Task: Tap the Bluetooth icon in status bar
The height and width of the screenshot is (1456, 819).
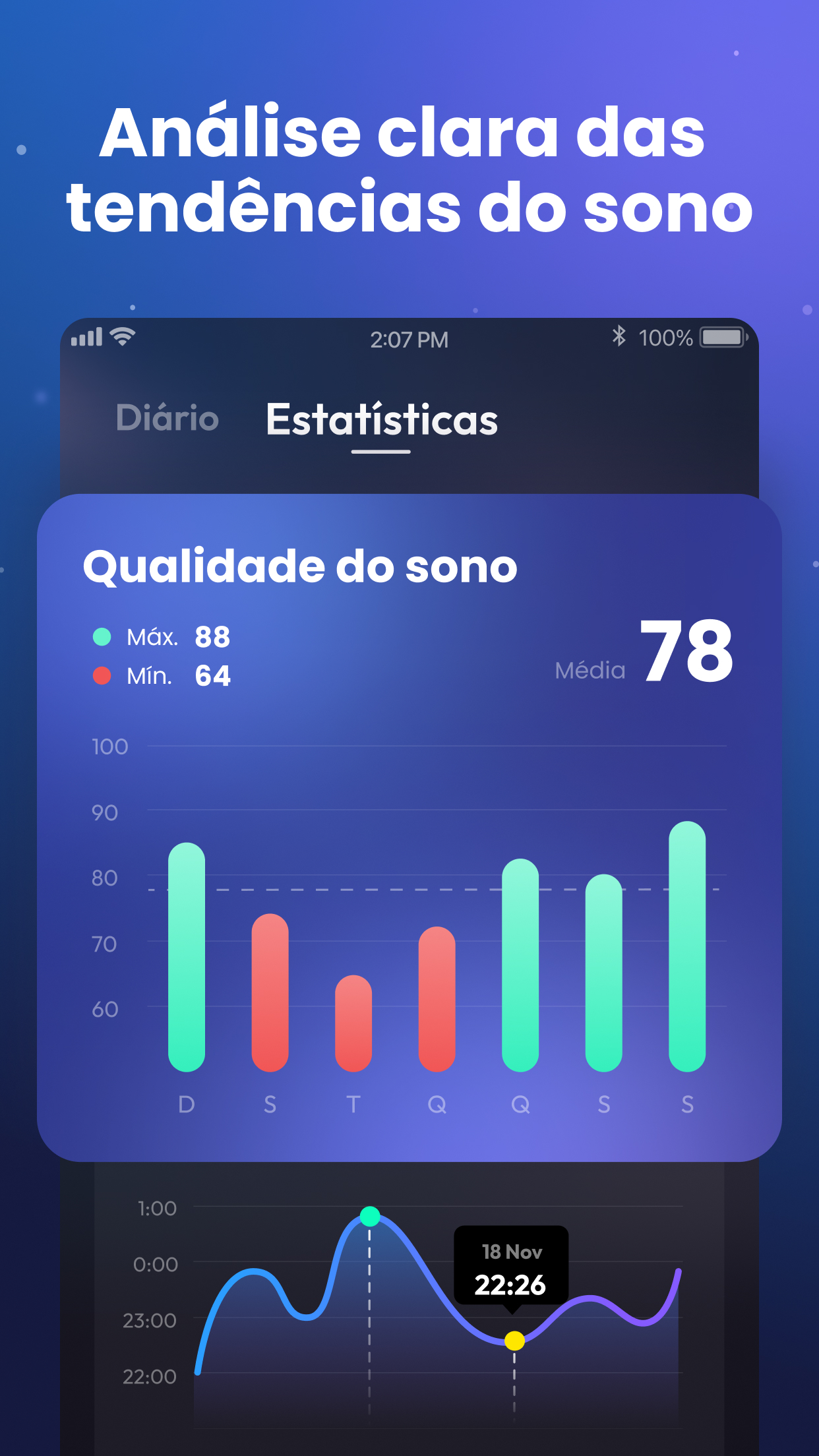Action: pyautogui.click(x=619, y=337)
